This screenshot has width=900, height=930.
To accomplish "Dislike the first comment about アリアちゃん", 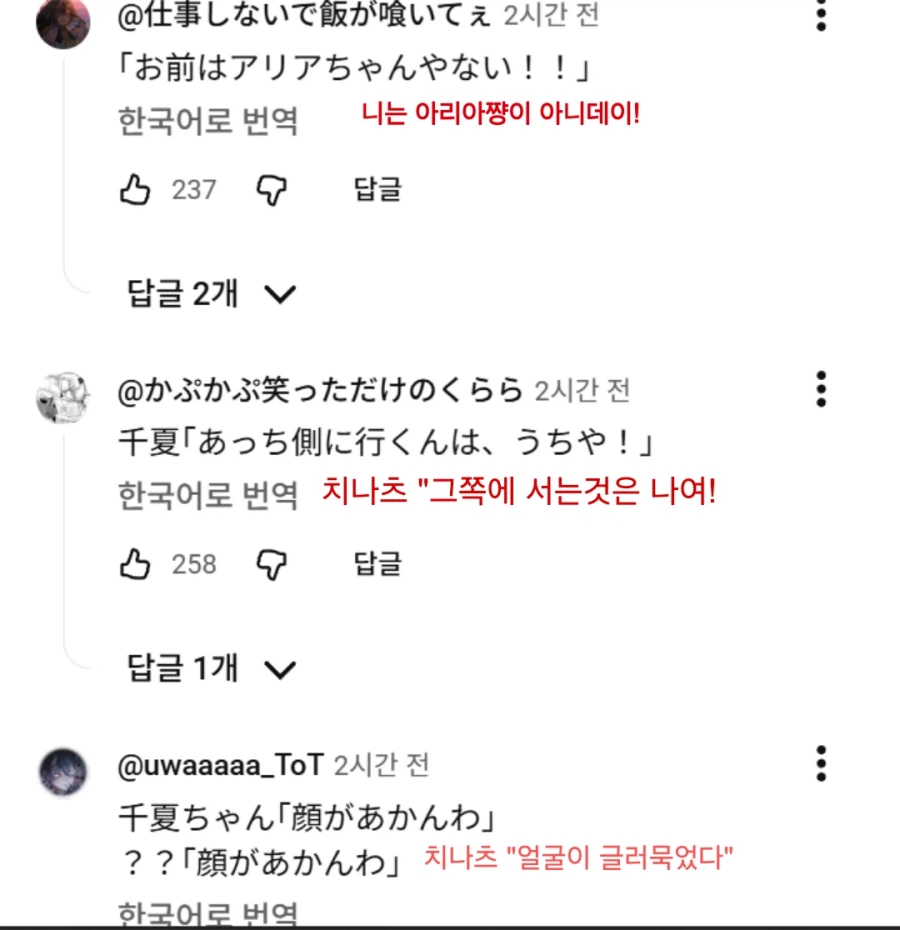I will tap(270, 189).
